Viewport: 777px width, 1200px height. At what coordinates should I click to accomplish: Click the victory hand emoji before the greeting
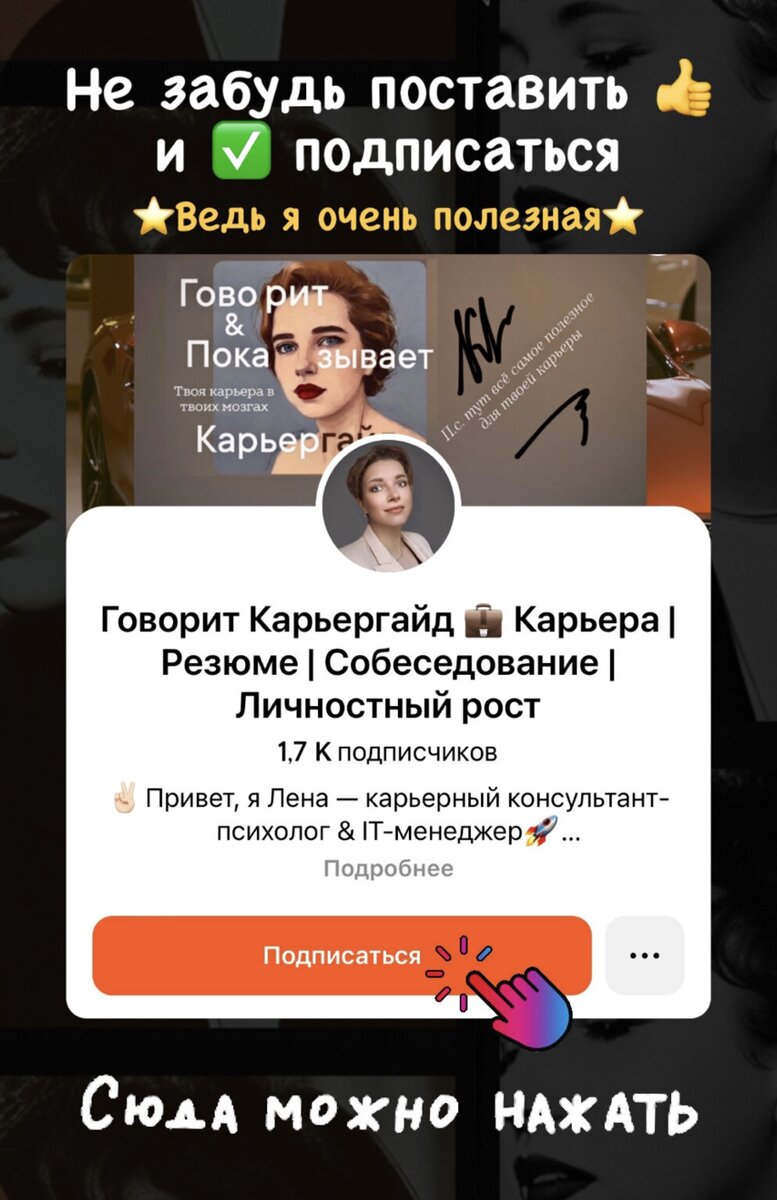click(122, 795)
